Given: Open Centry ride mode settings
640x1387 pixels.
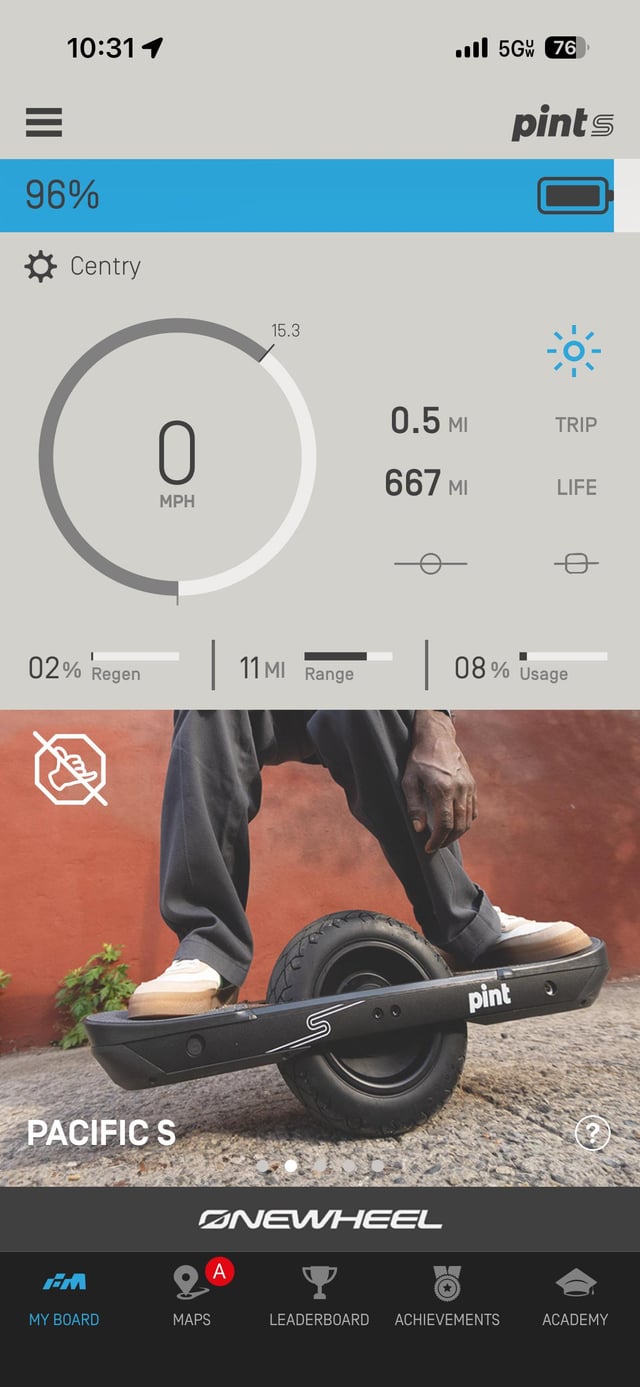Looking at the screenshot, I should 83,266.
